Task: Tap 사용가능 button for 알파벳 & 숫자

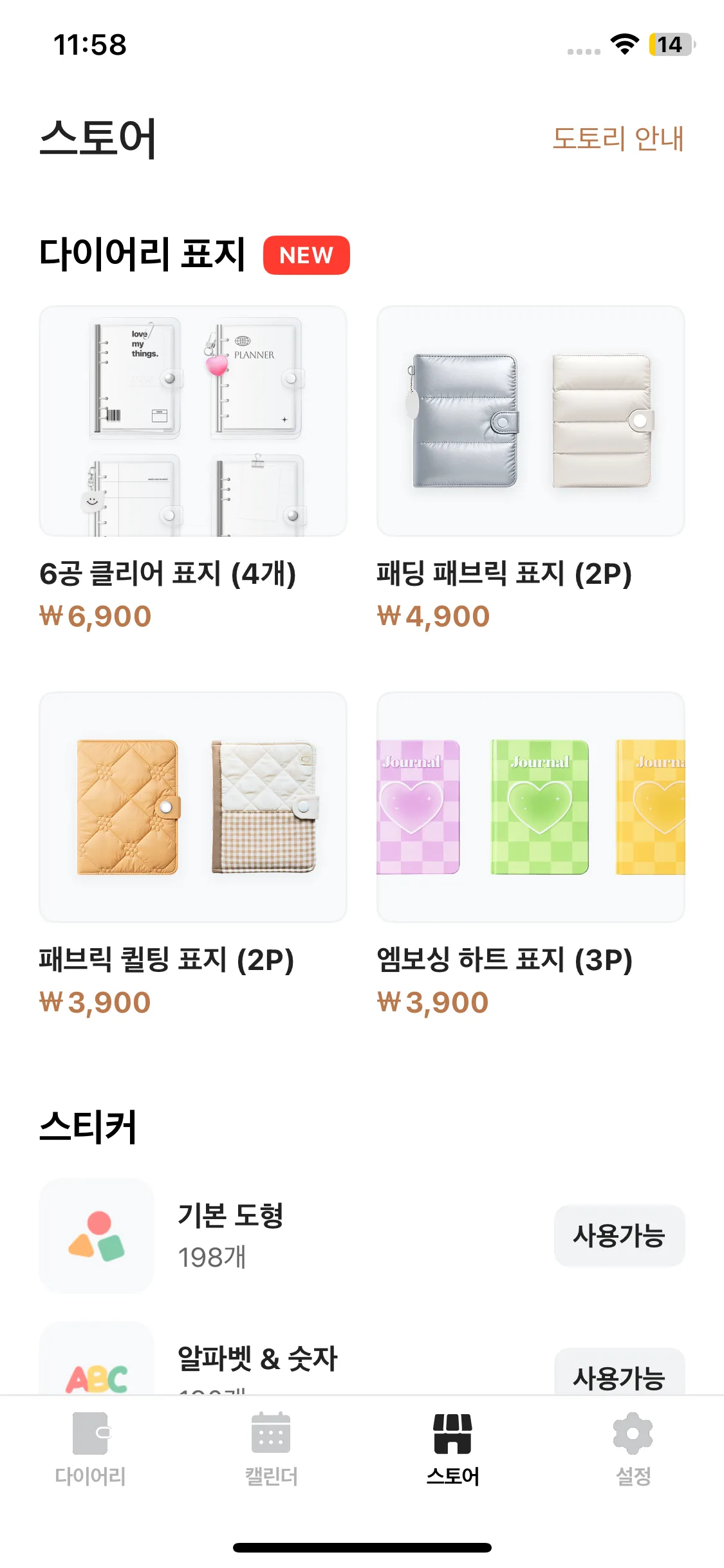Action: click(619, 1375)
